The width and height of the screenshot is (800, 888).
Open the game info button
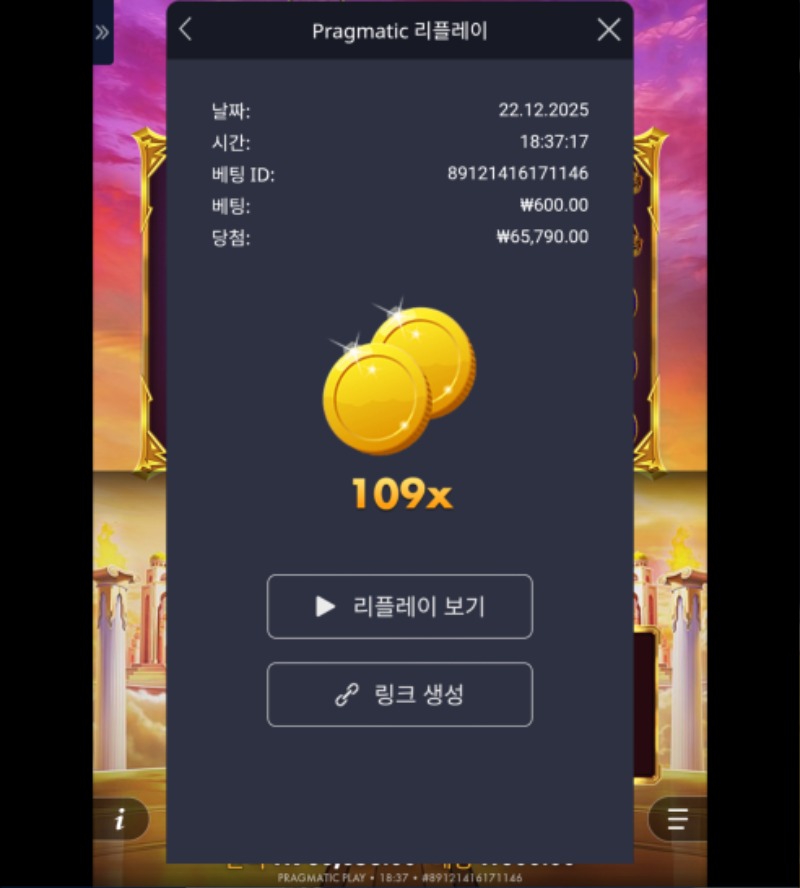click(x=120, y=820)
